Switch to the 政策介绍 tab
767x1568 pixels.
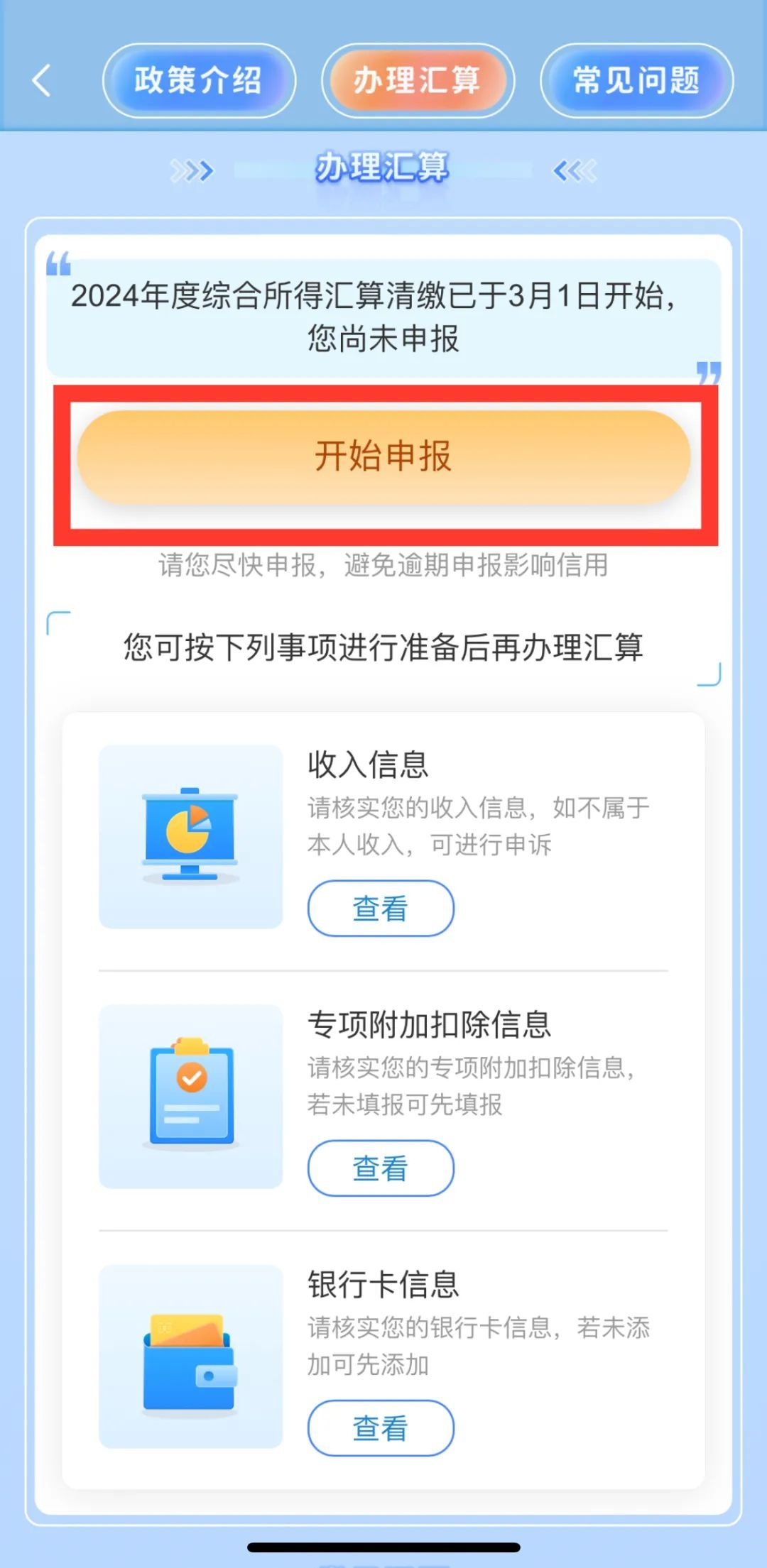pos(199,82)
